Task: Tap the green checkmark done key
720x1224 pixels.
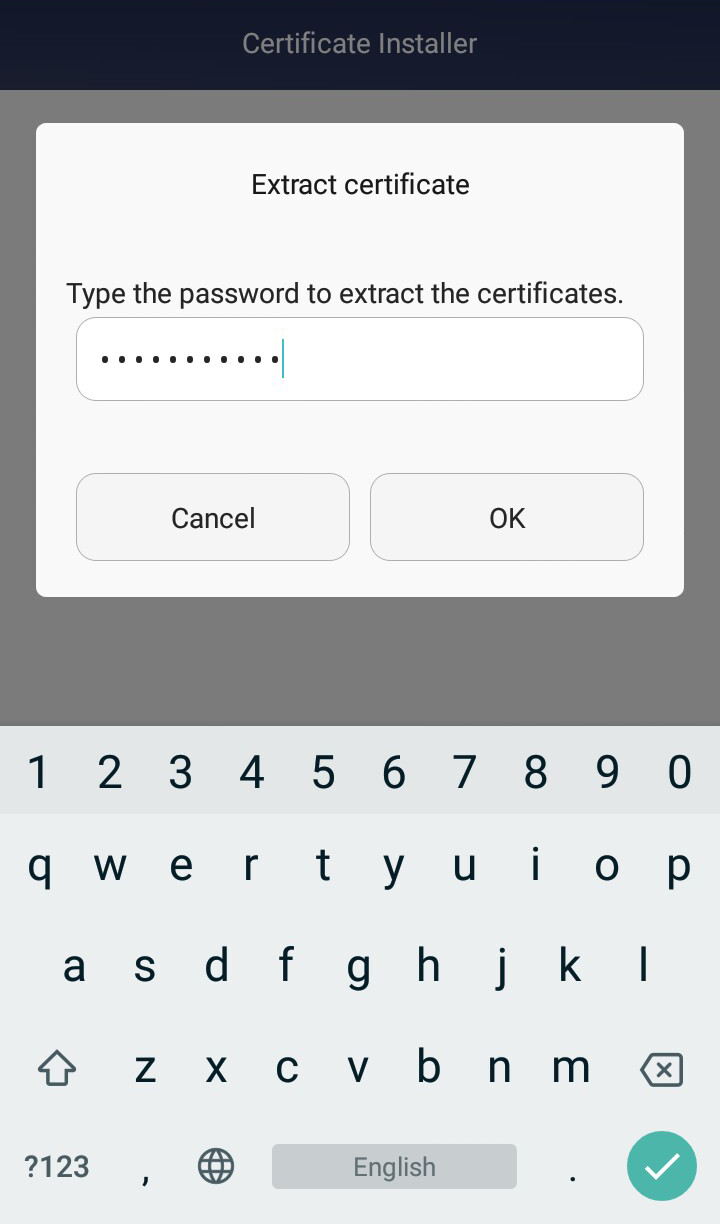Action: [662, 1166]
